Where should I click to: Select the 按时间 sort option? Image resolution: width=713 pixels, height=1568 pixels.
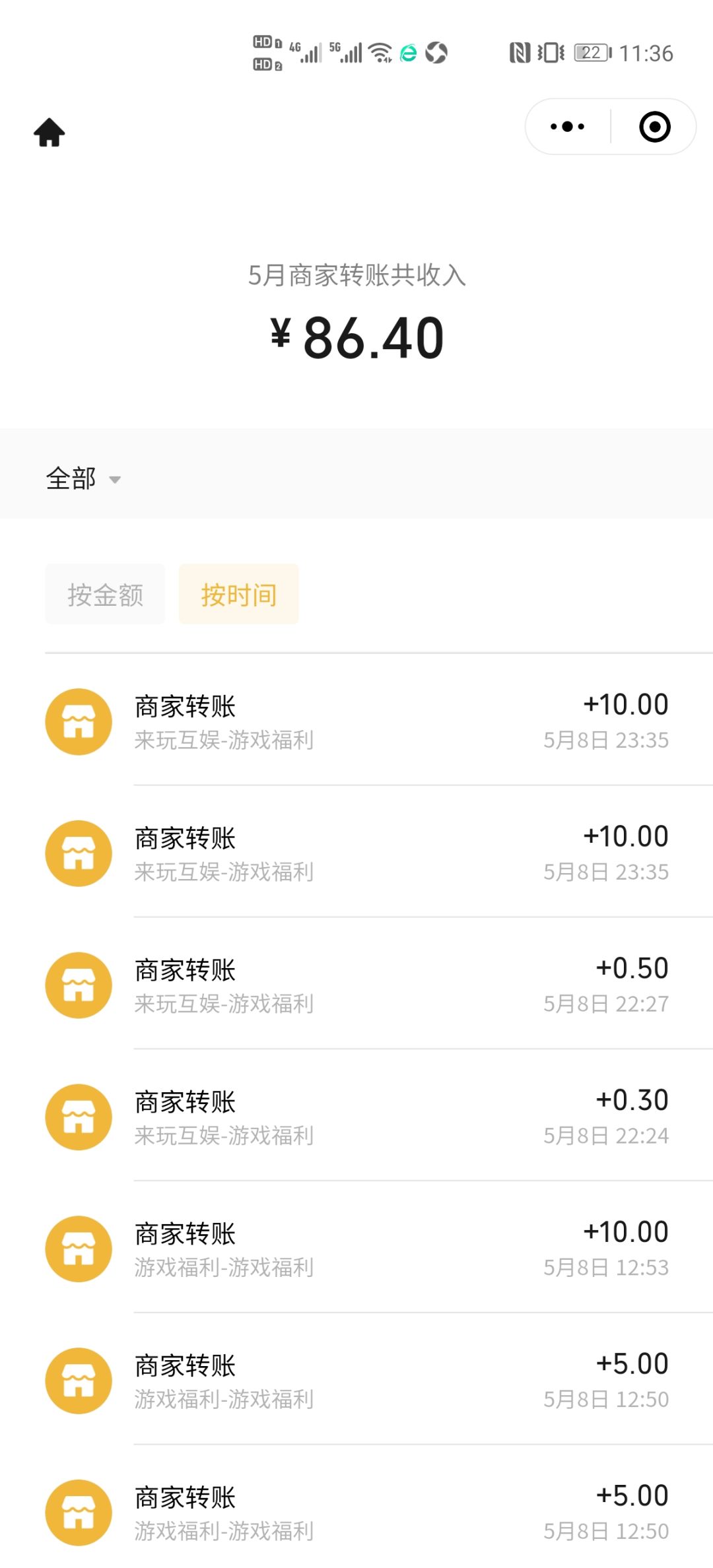238,595
